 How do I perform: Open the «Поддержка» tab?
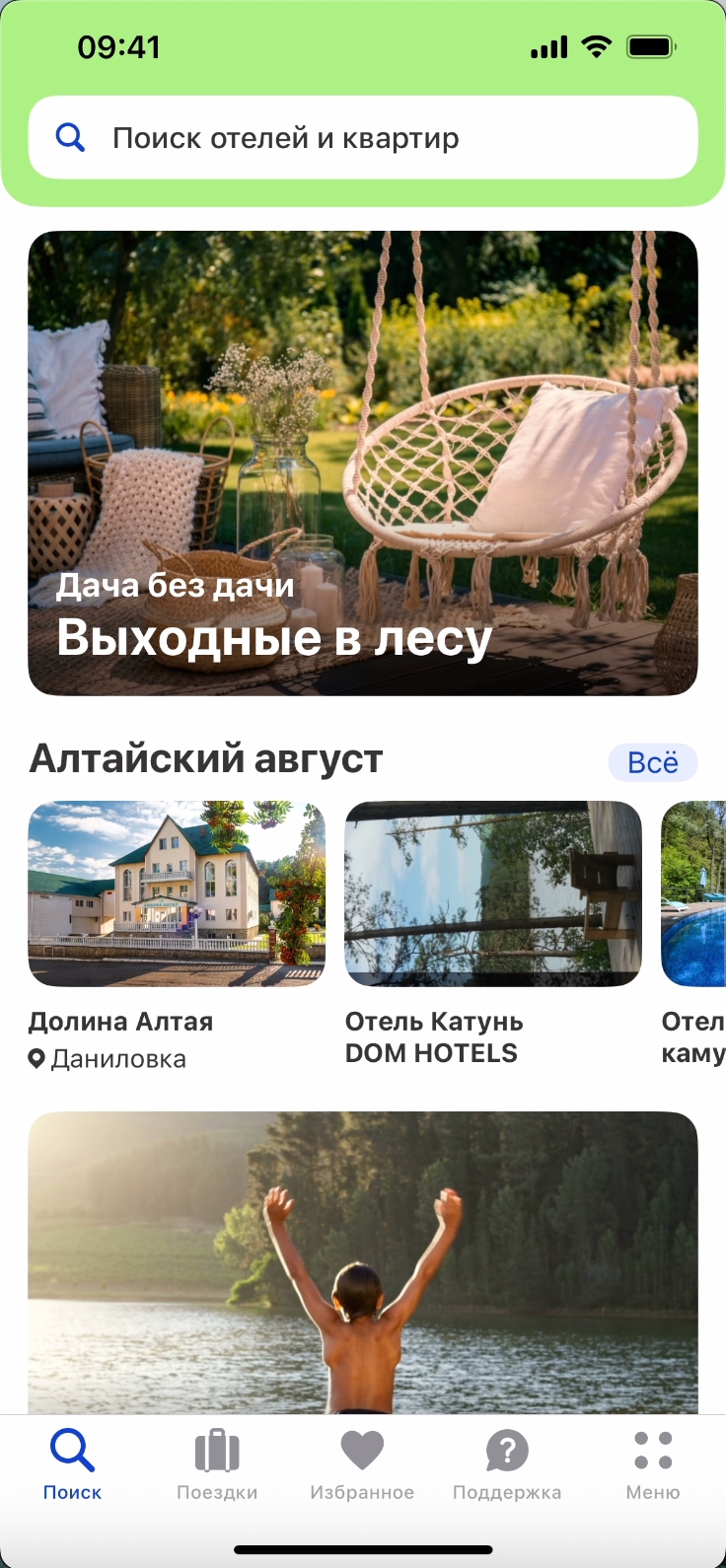[507, 1465]
